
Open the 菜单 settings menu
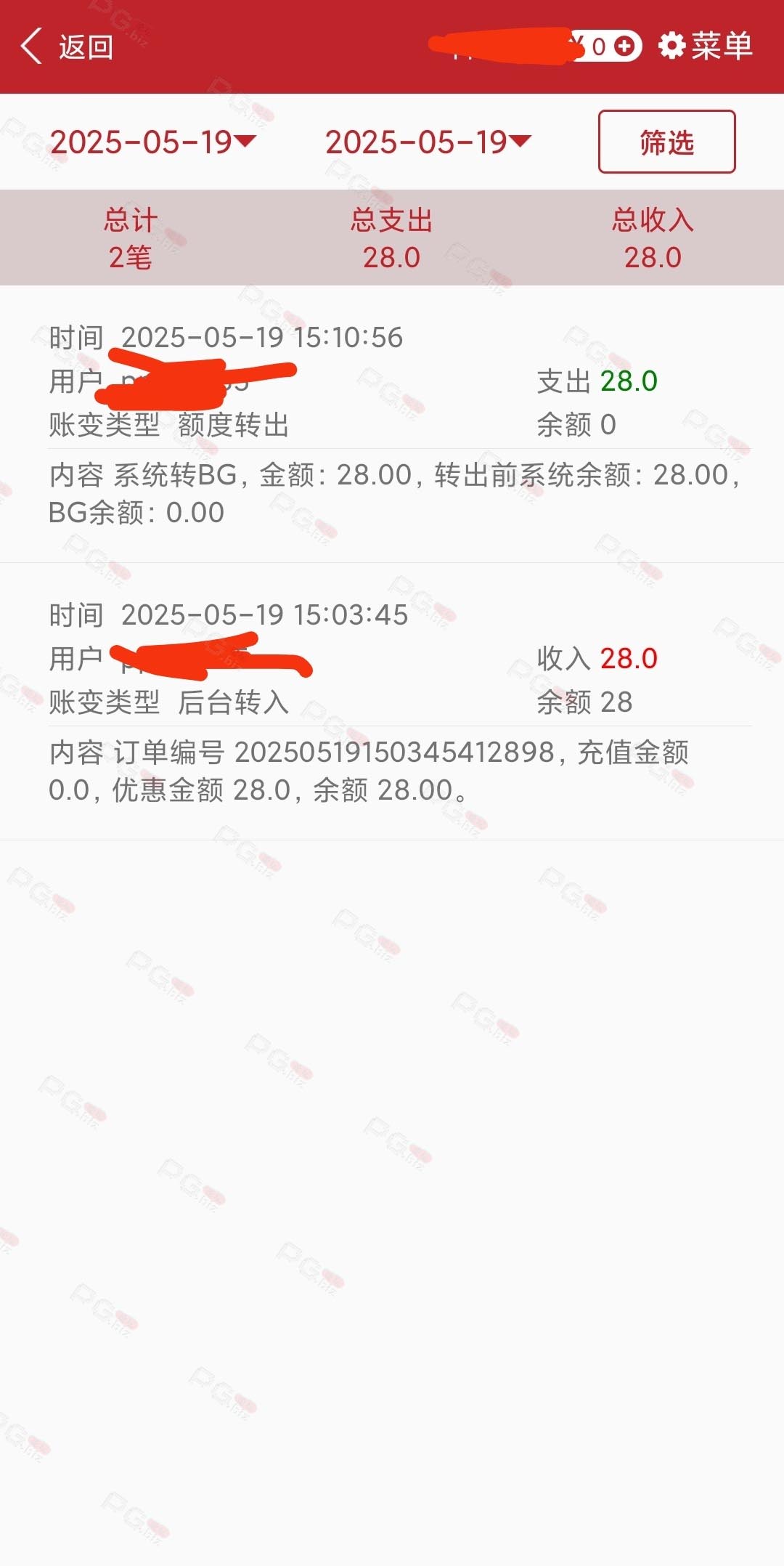705,46
